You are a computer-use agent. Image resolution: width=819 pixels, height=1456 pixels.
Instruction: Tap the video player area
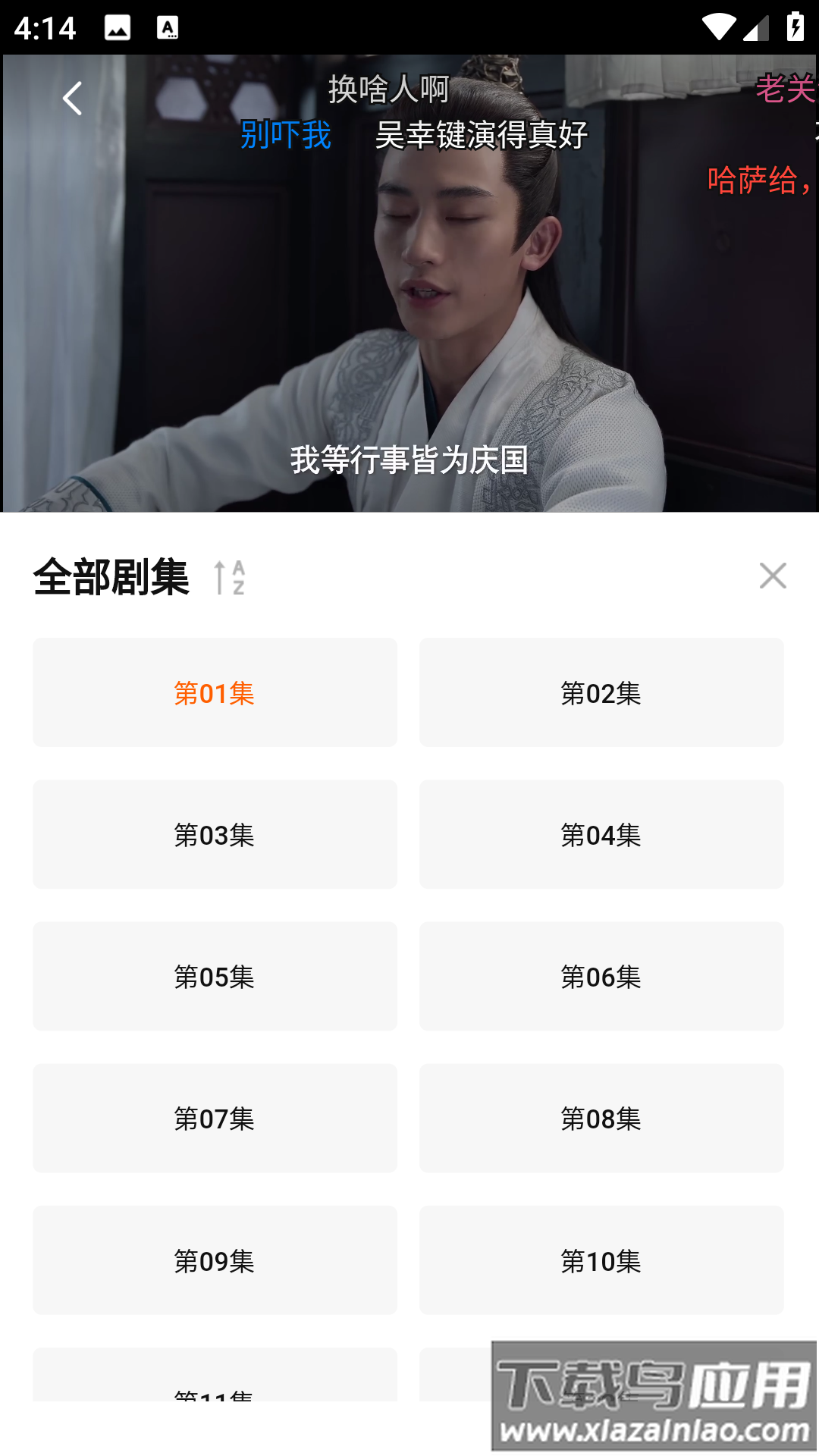point(409,303)
